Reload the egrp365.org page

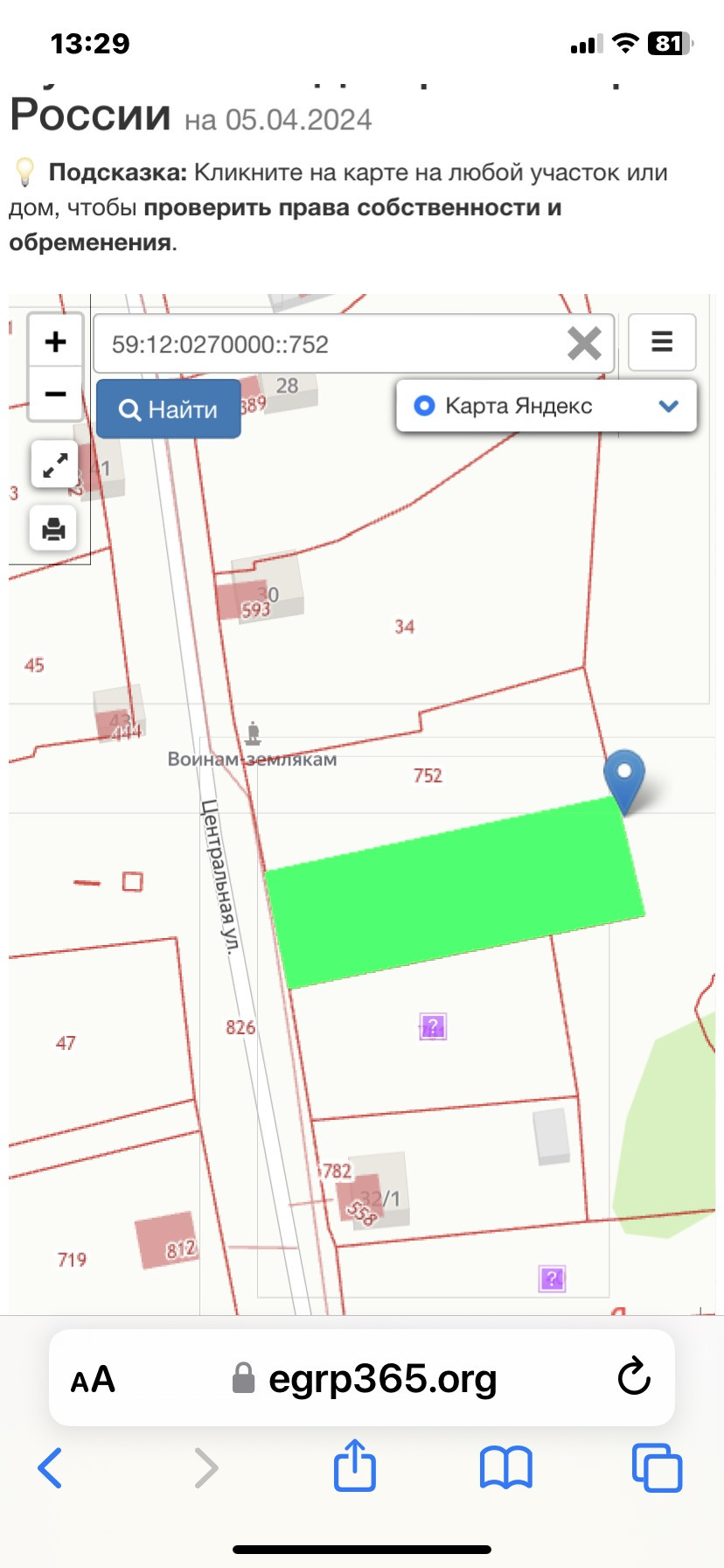pyautogui.click(x=634, y=1377)
